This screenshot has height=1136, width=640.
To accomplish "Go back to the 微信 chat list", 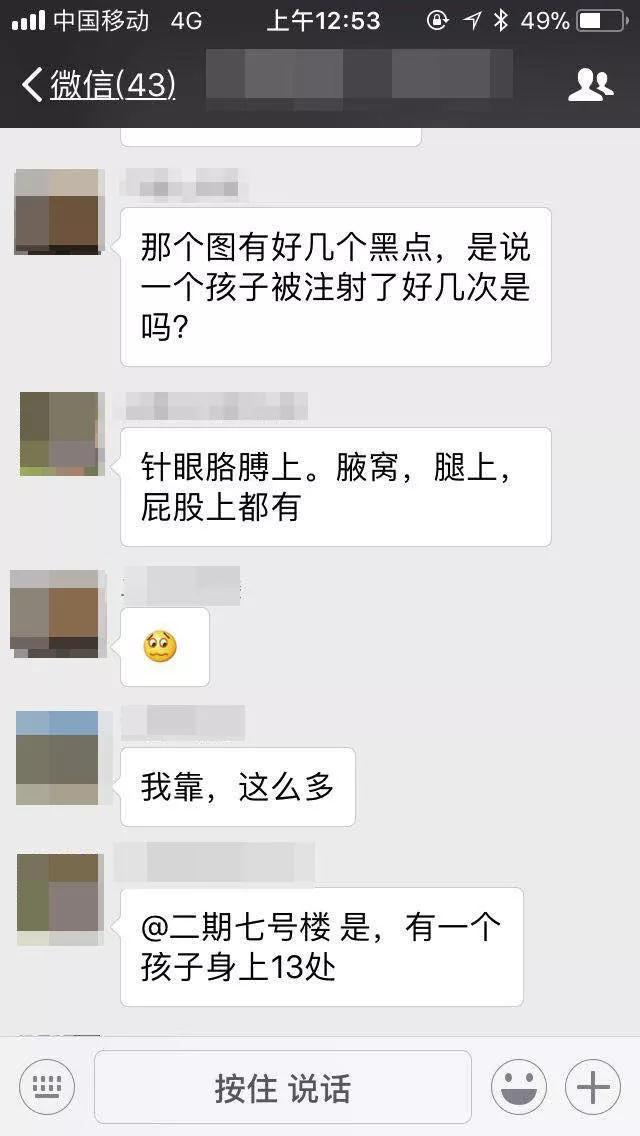I will [98, 85].
